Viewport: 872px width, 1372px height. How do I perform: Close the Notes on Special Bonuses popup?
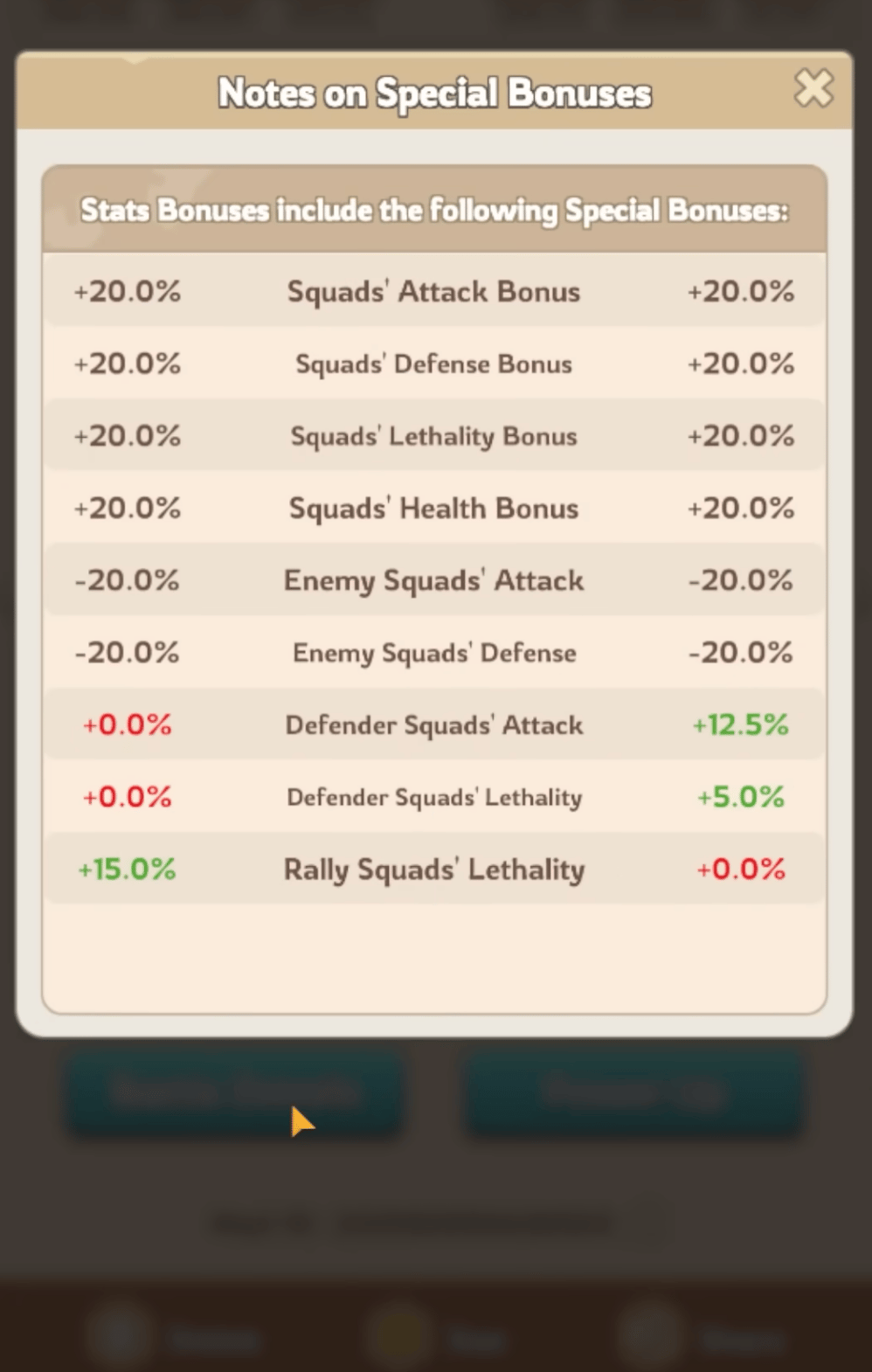(814, 88)
